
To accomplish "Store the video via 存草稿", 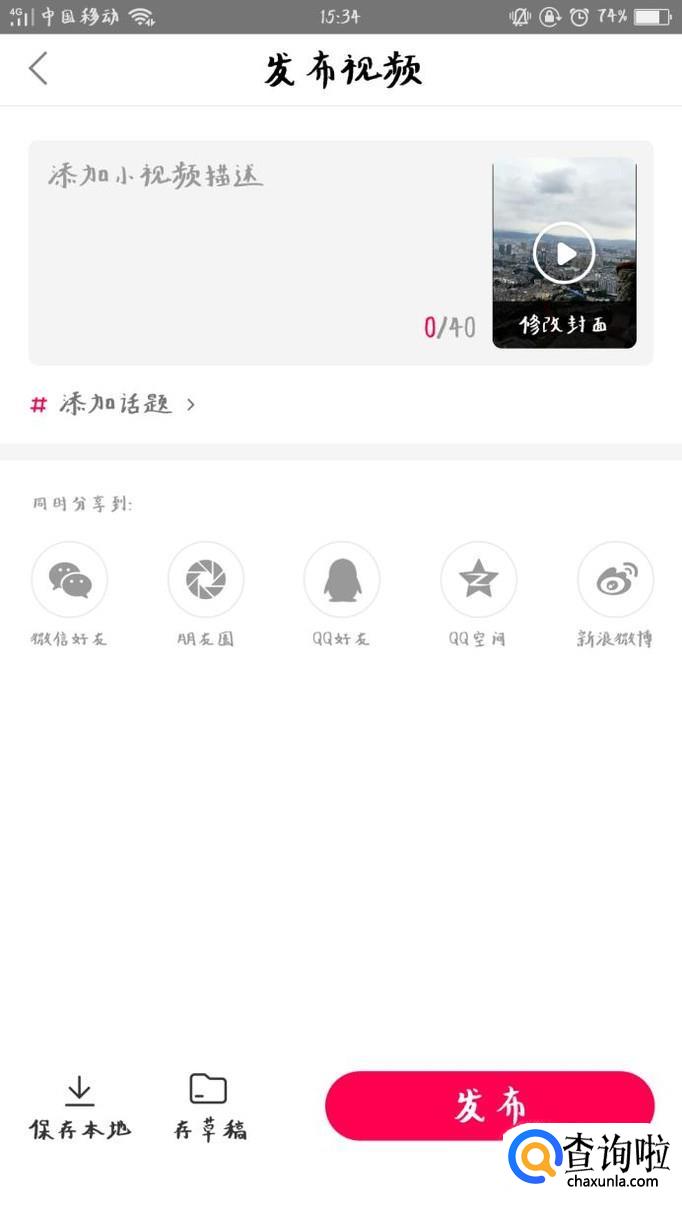I will pyautogui.click(x=209, y=1107).
